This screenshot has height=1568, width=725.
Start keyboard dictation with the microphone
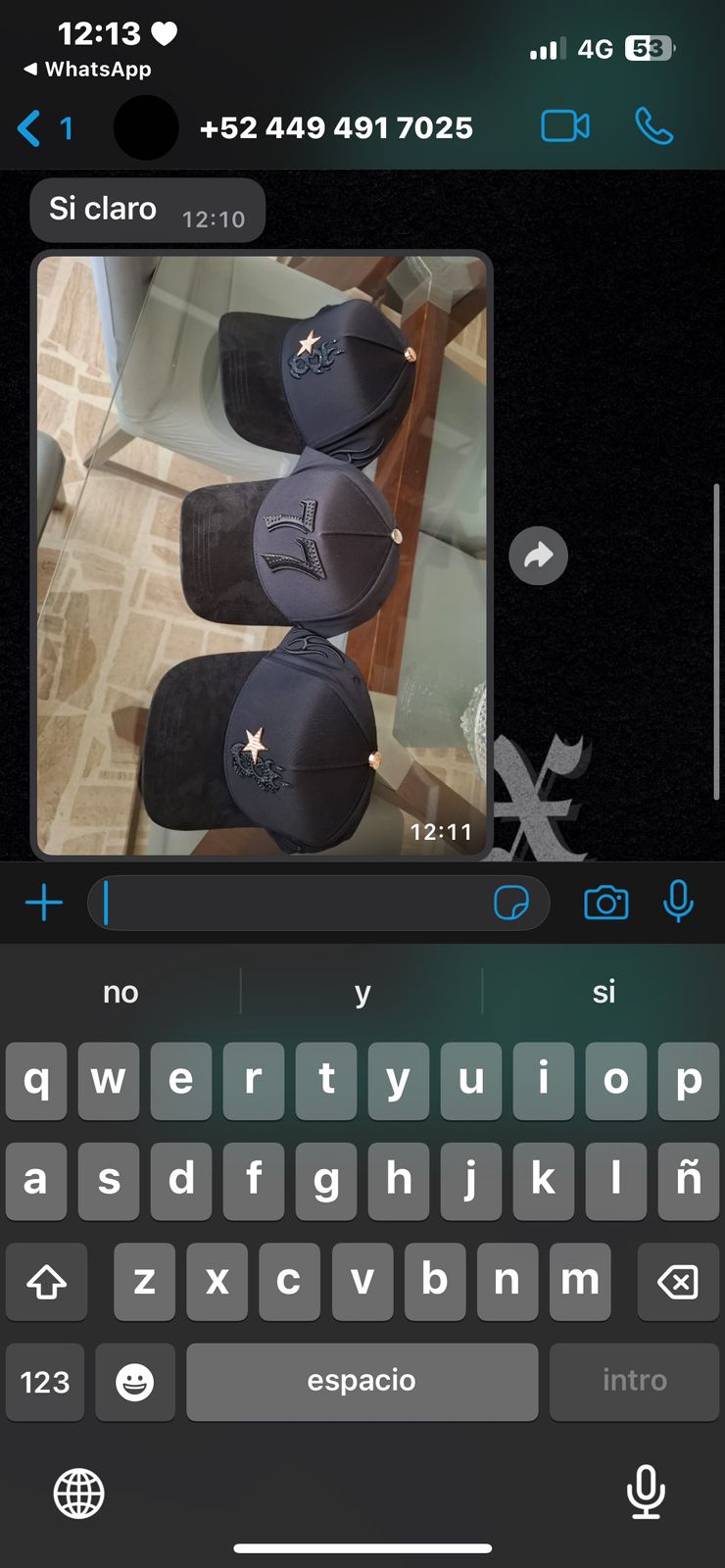pos(646,1492)
